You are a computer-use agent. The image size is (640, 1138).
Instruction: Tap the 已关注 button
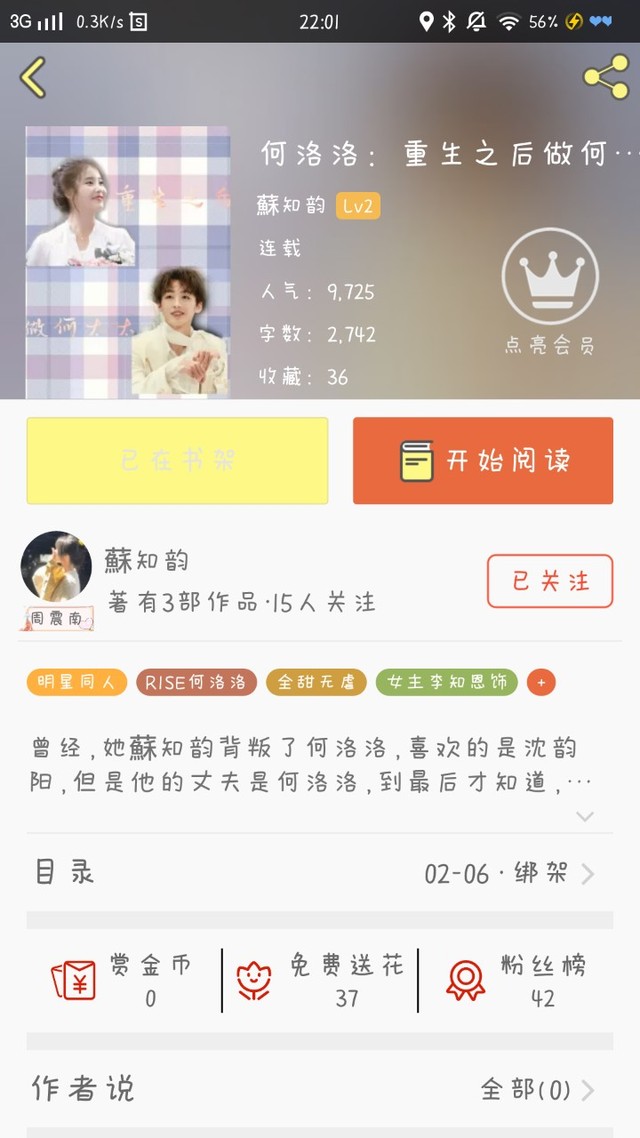pyautogui.click(x=549, y=581)
